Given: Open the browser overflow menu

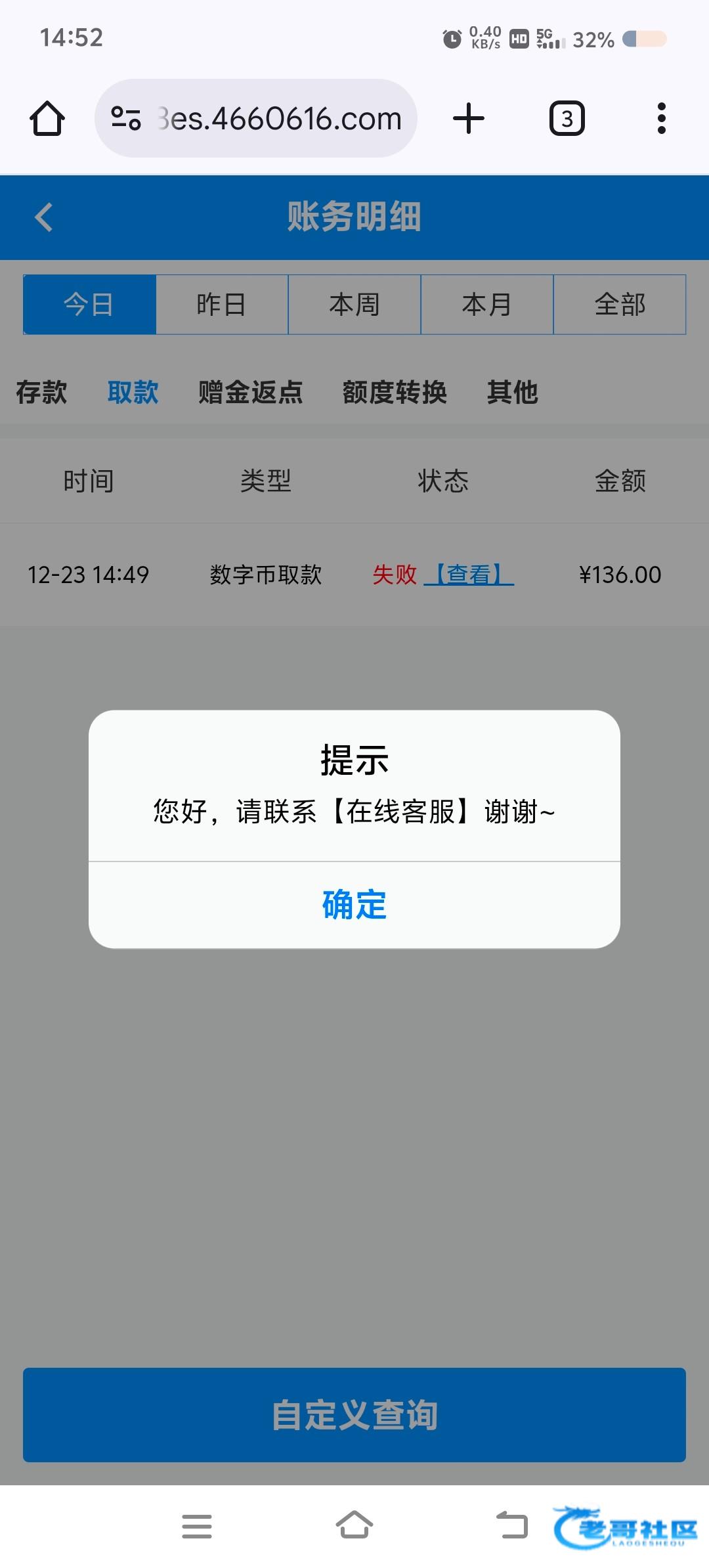Looking at the screenshot, I should click(661, 119).
